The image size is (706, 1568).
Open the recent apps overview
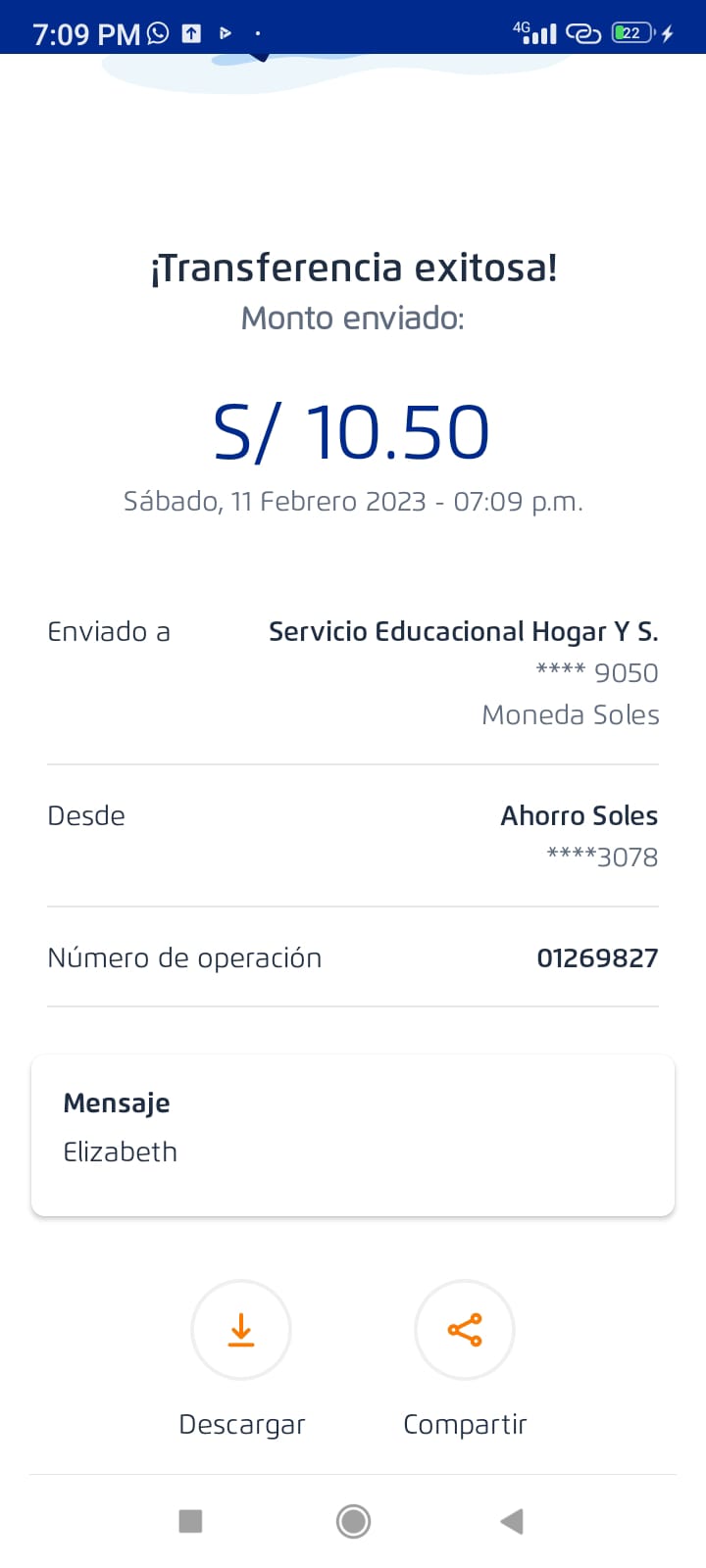coord(190,1521)
